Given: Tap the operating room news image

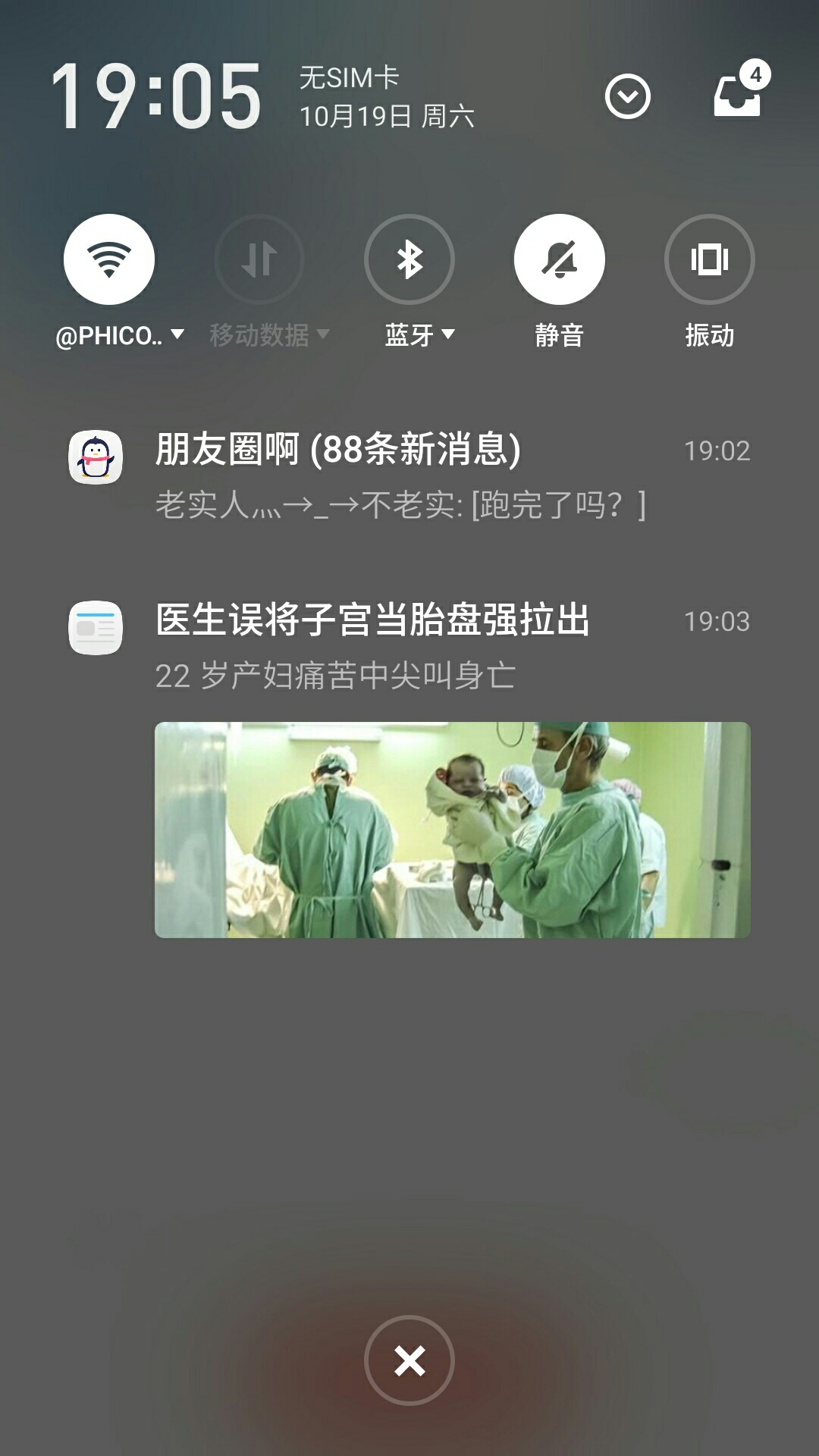Looking at the screenshot, I should (x=453, y=830).
